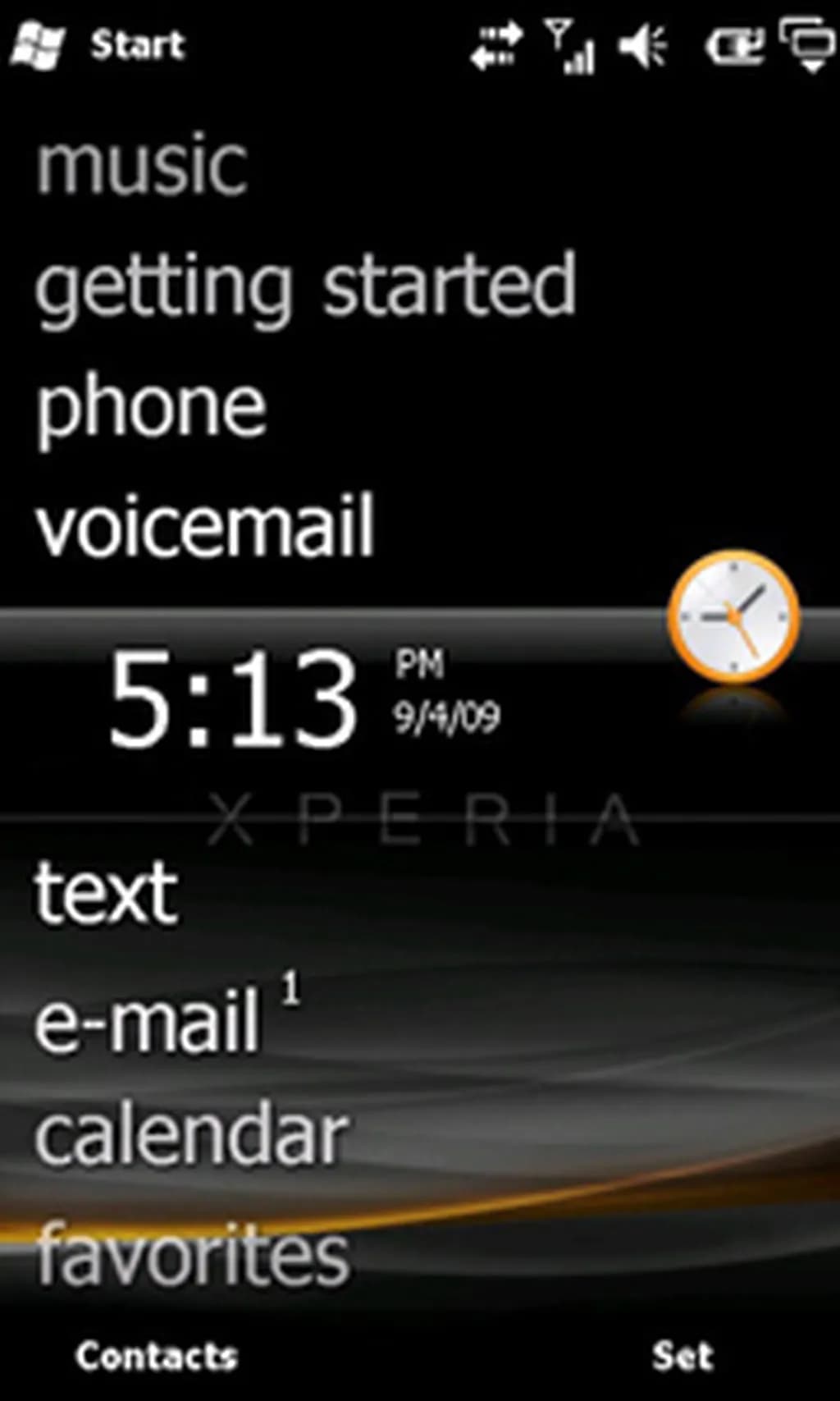Open the calendar entry
Screen dimensions: 840x1401
[192, 1136]
